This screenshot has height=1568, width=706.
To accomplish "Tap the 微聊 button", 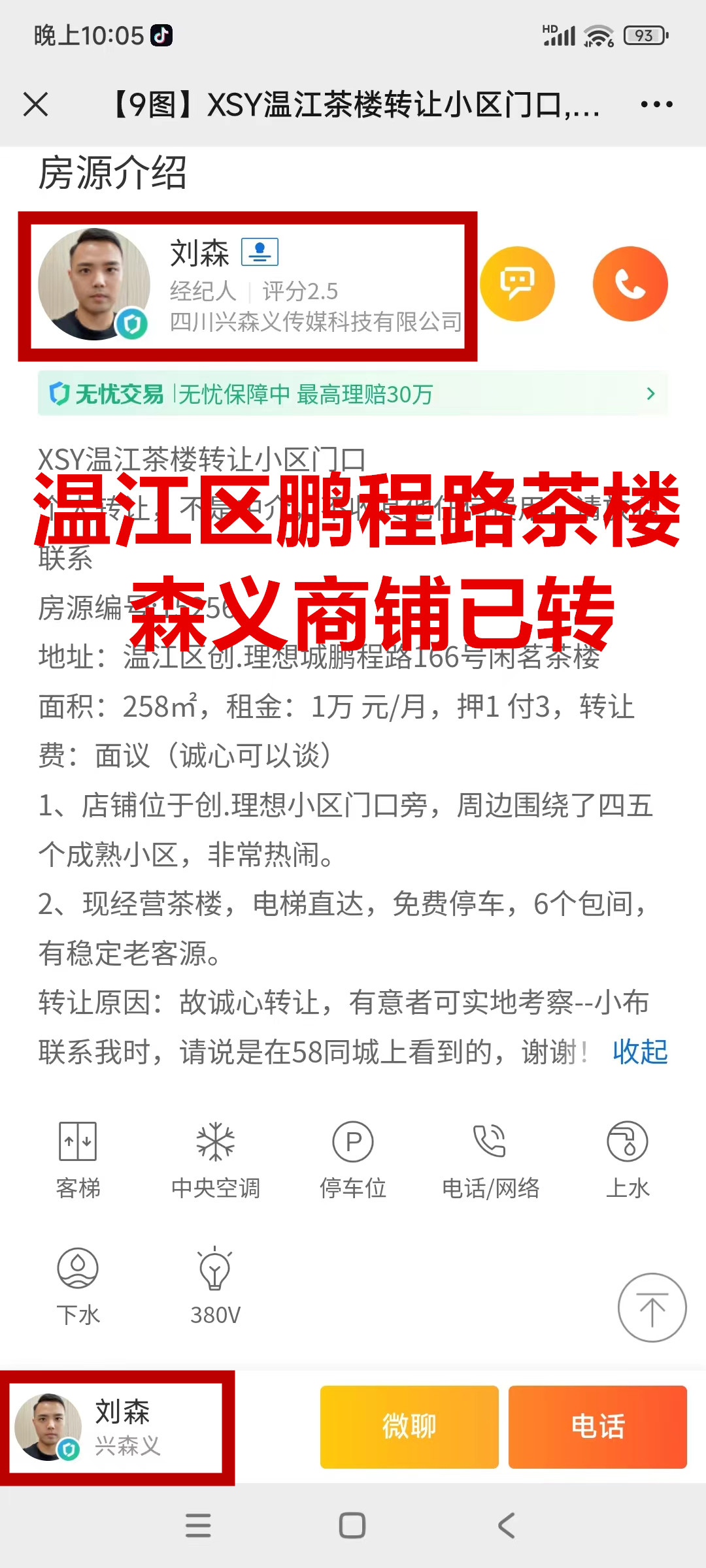I will pyautogui.click(x=409, y=1426).
